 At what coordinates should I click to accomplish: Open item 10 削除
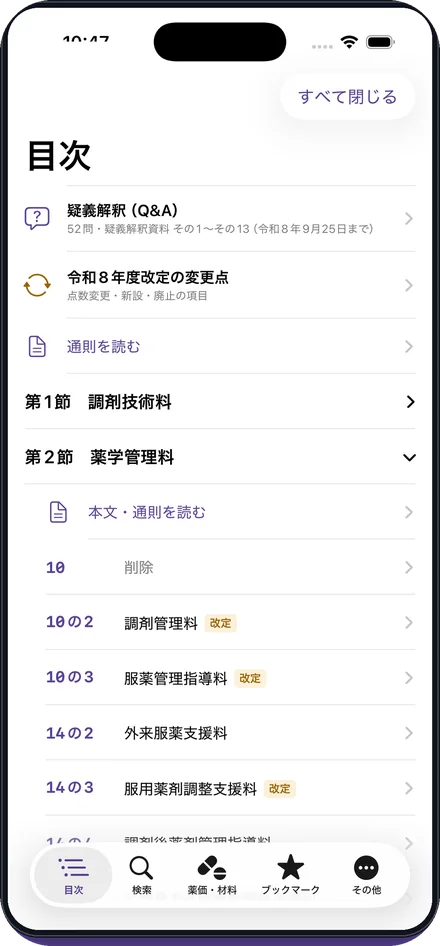[x=231, y=567]
